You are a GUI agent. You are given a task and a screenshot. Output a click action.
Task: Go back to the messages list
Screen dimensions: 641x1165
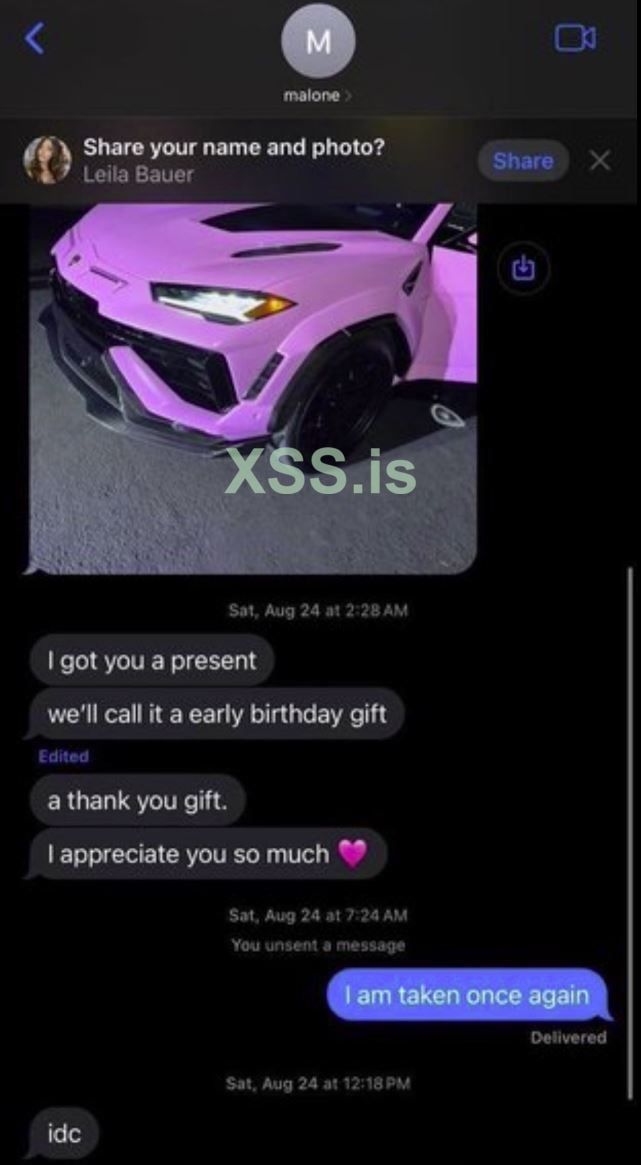click(35, 39)
